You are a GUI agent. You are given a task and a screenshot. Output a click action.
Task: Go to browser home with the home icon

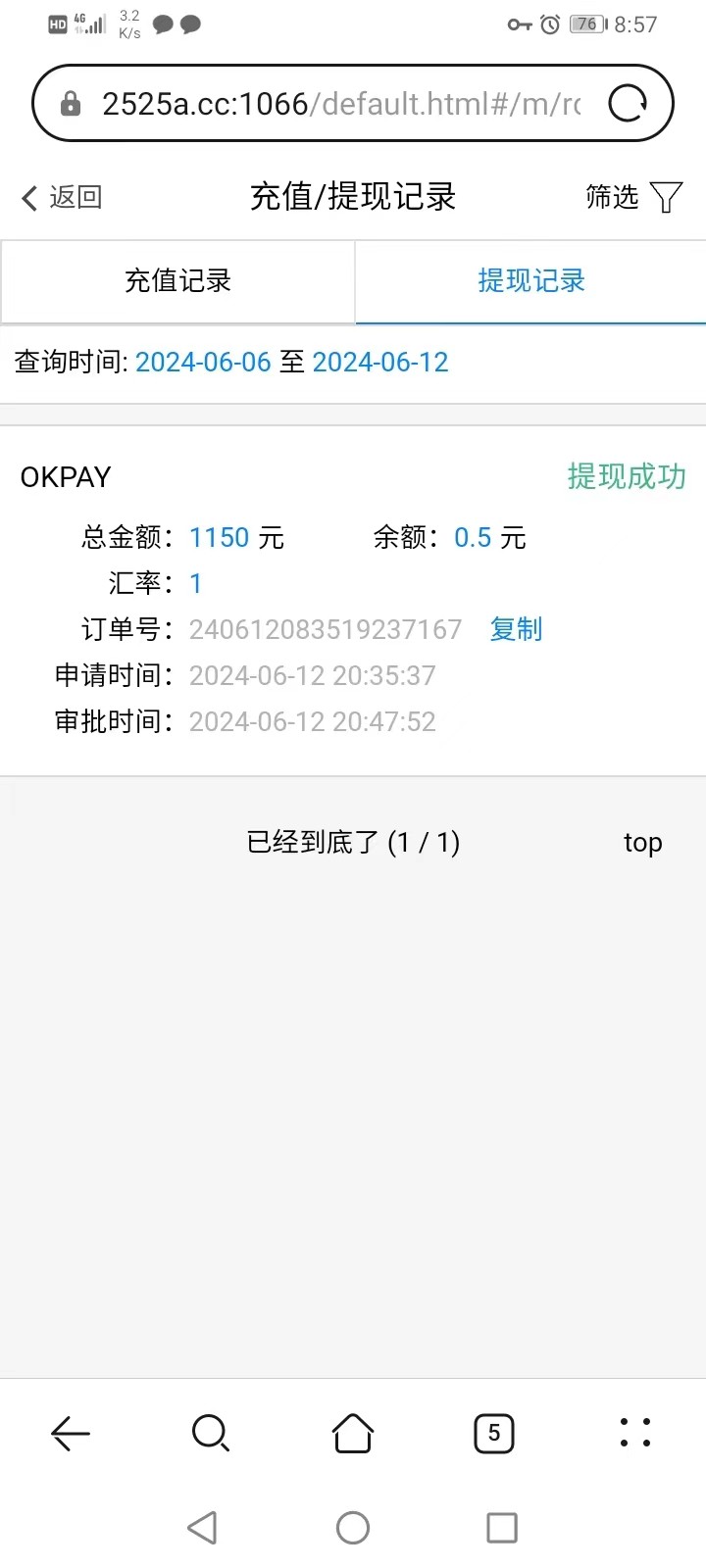[x=352, y=1433]
